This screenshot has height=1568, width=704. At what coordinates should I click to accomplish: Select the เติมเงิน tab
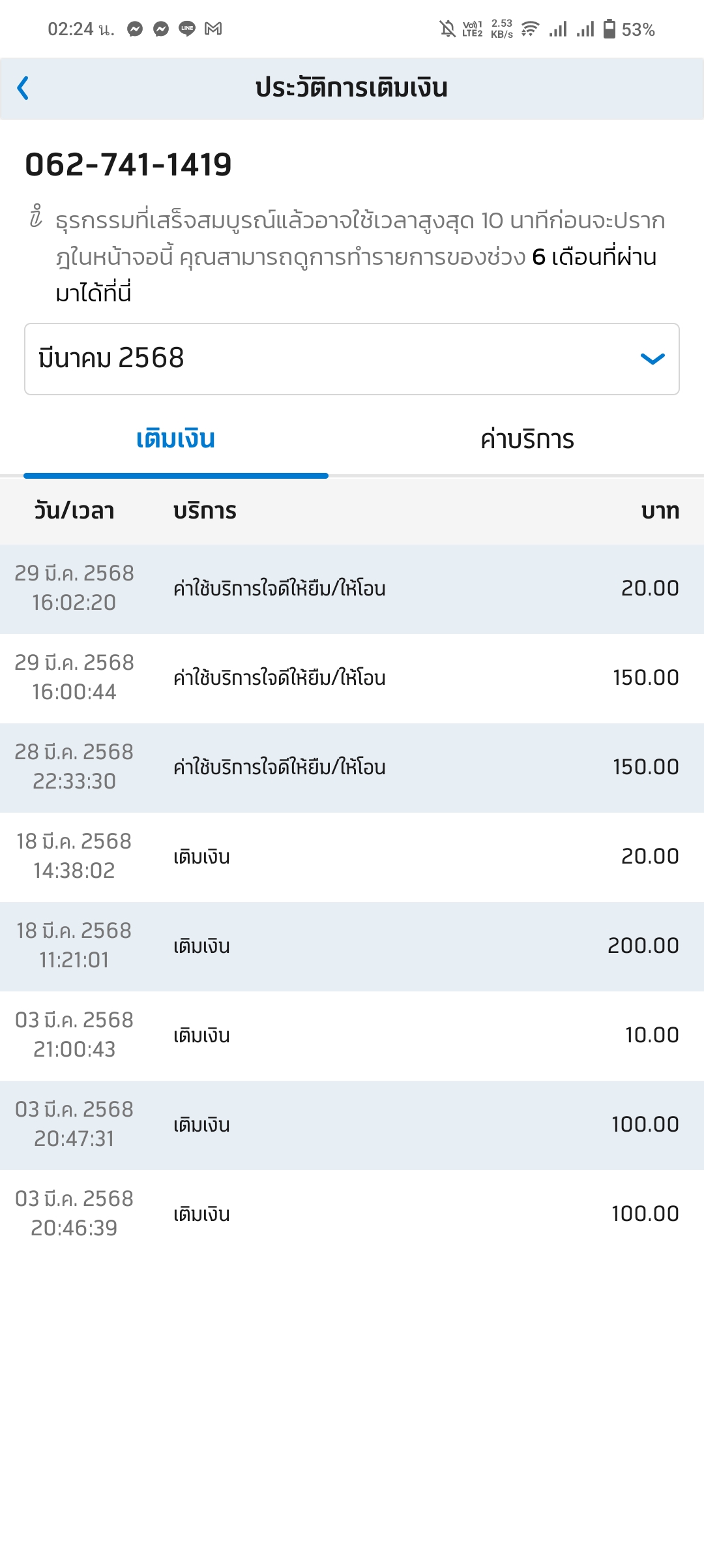pyautogui.click(x=175, y=440)
